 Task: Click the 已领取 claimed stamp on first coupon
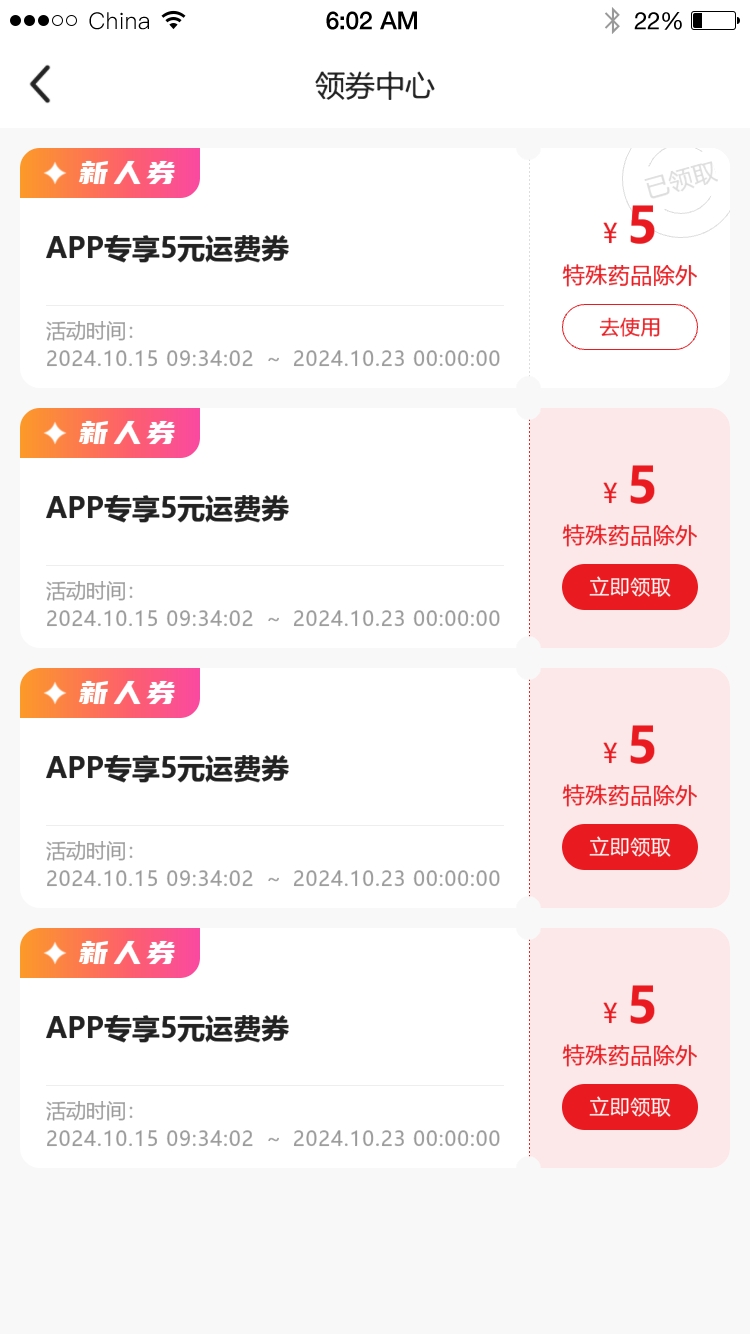point(678,180)
